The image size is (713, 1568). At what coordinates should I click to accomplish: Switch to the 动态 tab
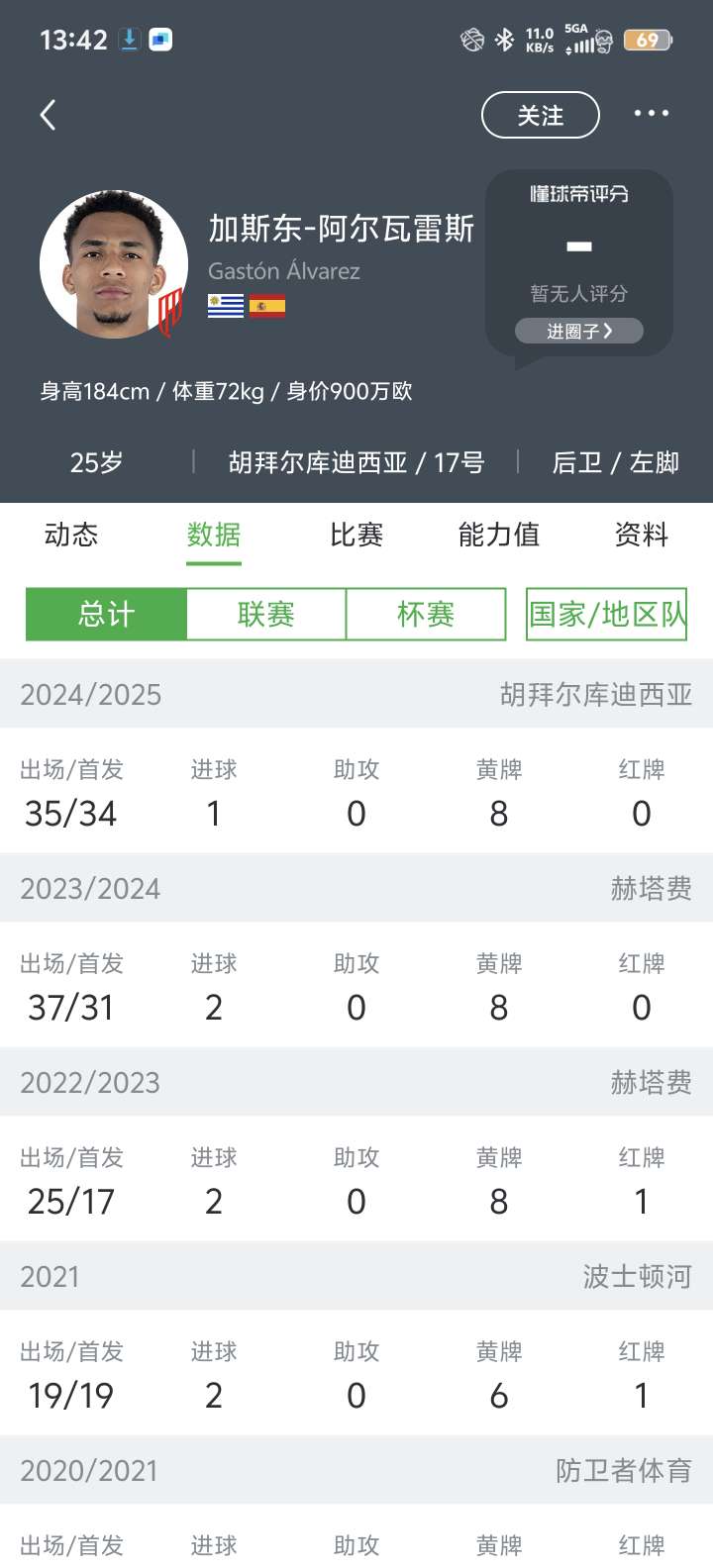(x=71, y=535)
